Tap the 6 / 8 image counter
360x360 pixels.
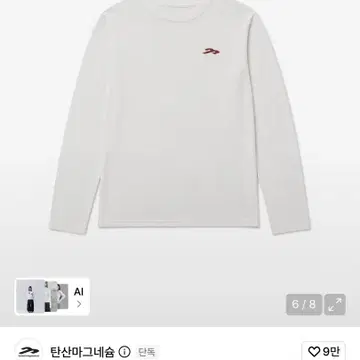[x=304, y=304]
